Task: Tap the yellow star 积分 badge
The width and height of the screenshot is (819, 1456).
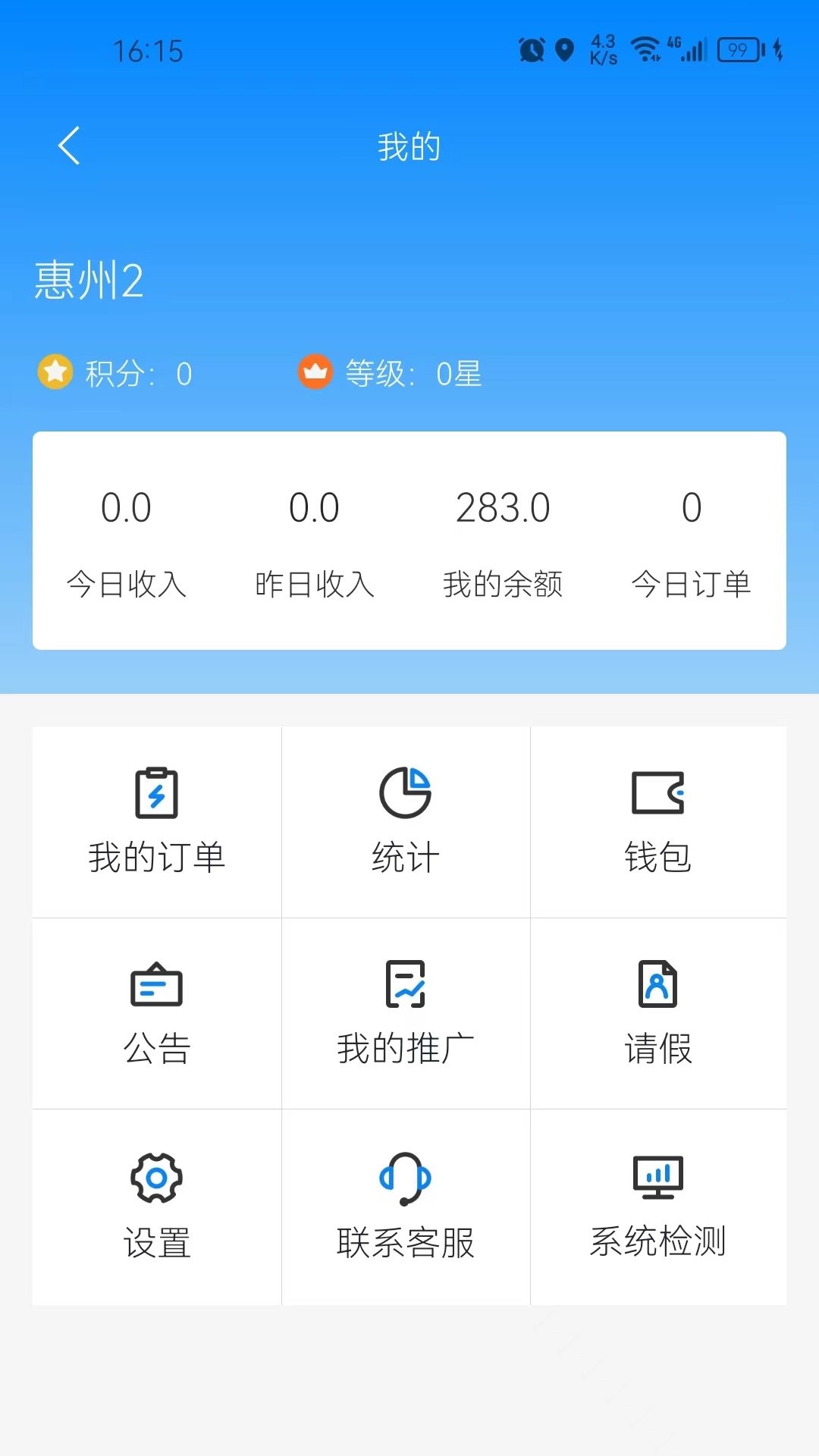Action: [55, 372]
